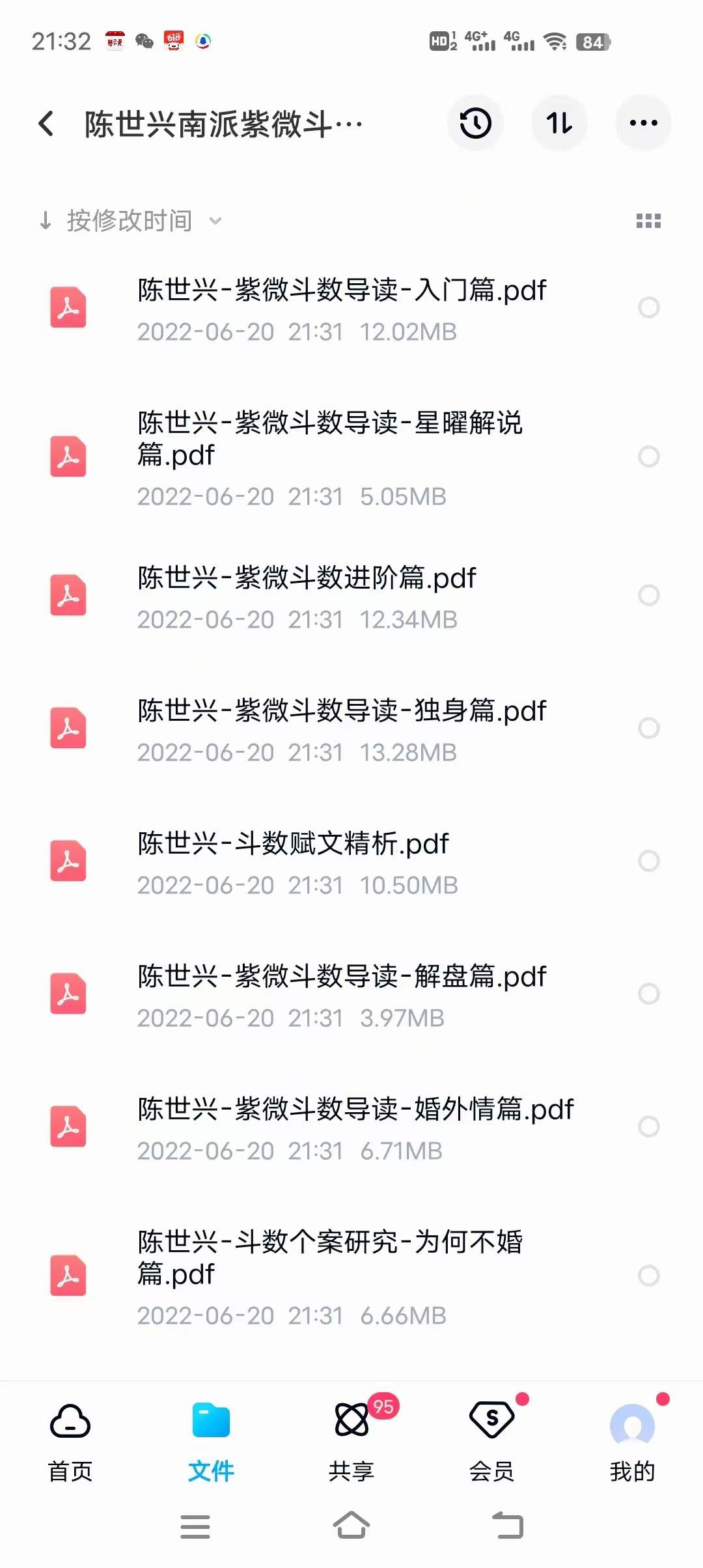Open the sort order icon beside history
The width and height of the screenshot is (703, 1568).
559,123
